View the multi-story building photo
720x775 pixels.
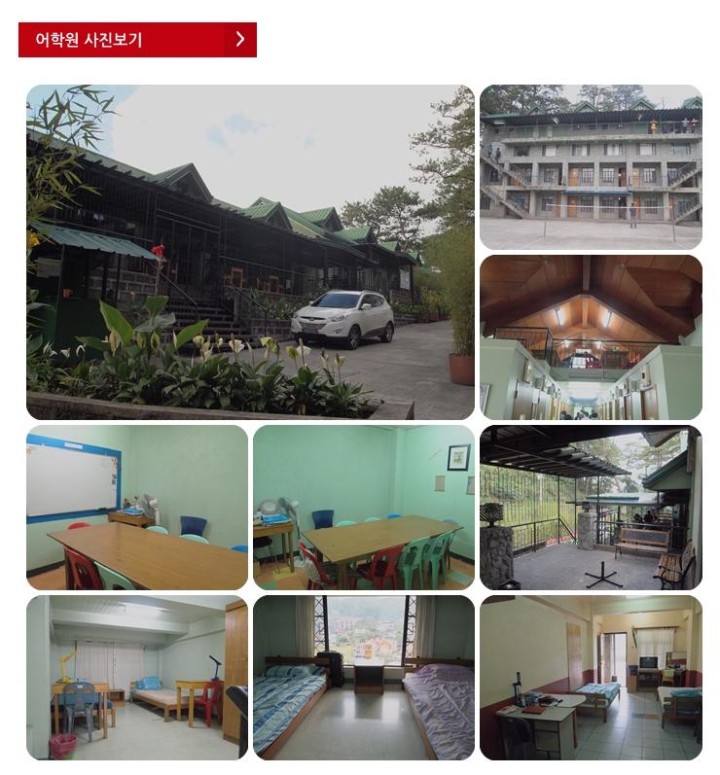tap(590, 167)
